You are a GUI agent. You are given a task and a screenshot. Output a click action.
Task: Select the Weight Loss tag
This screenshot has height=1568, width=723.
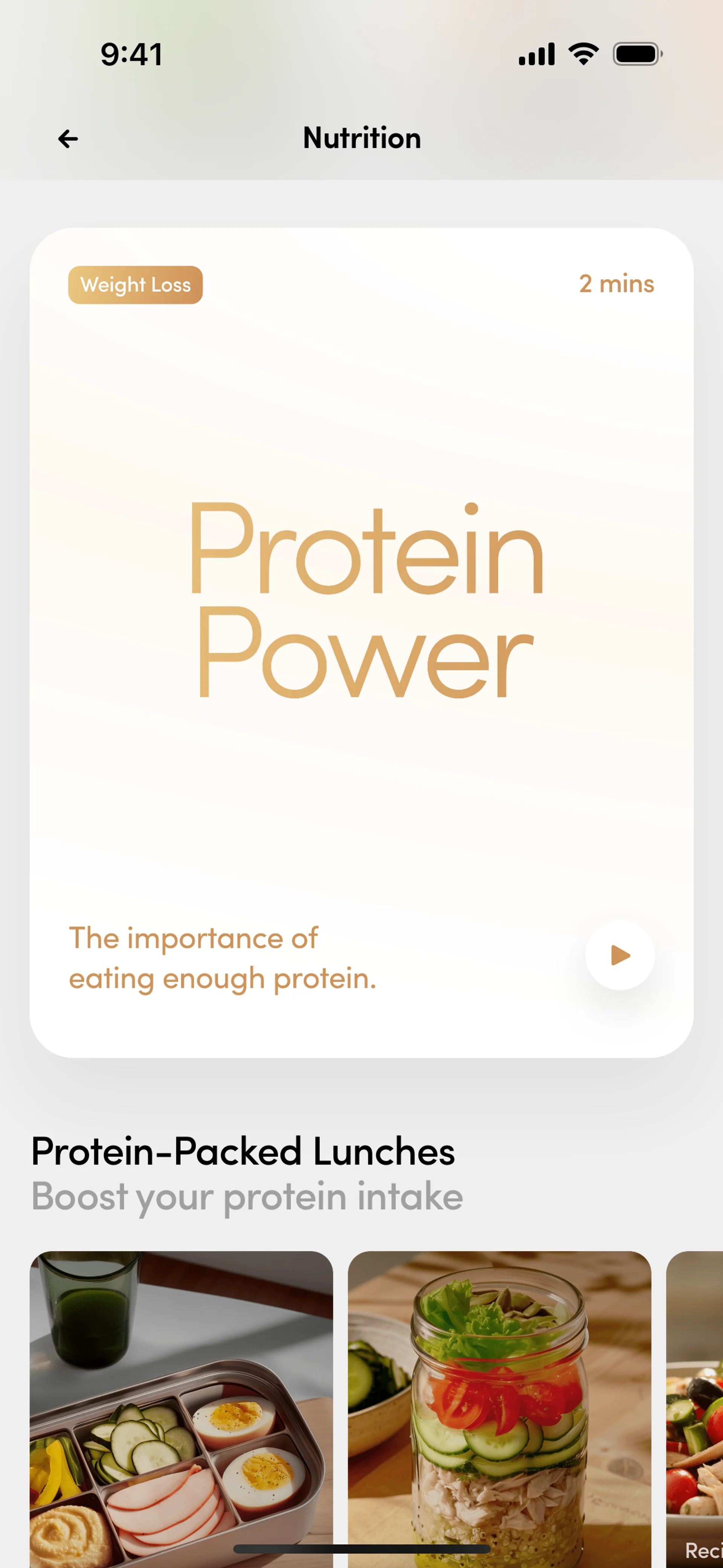click(x=135, y=285)
